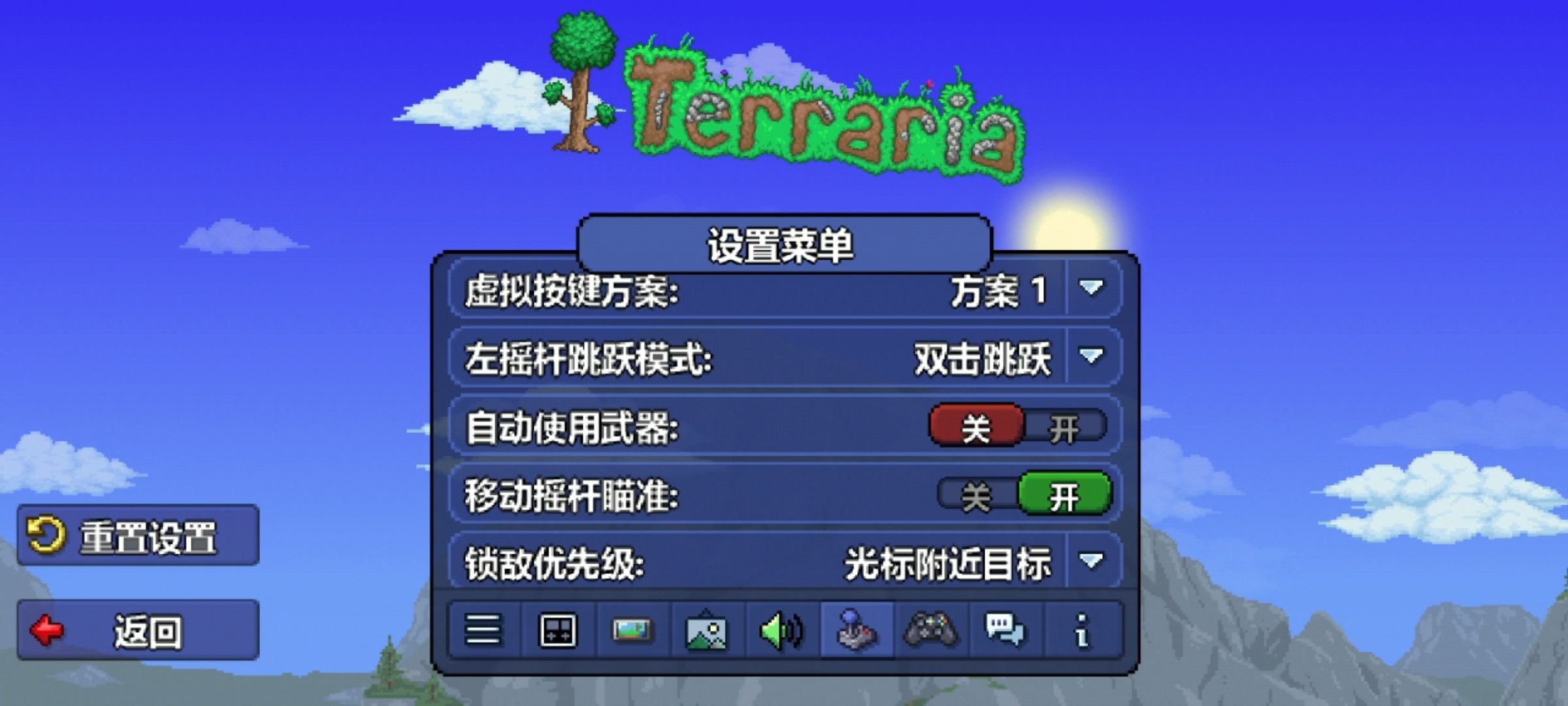Expand the 虚拟按键方案 dropdown

click(1092, 289)
